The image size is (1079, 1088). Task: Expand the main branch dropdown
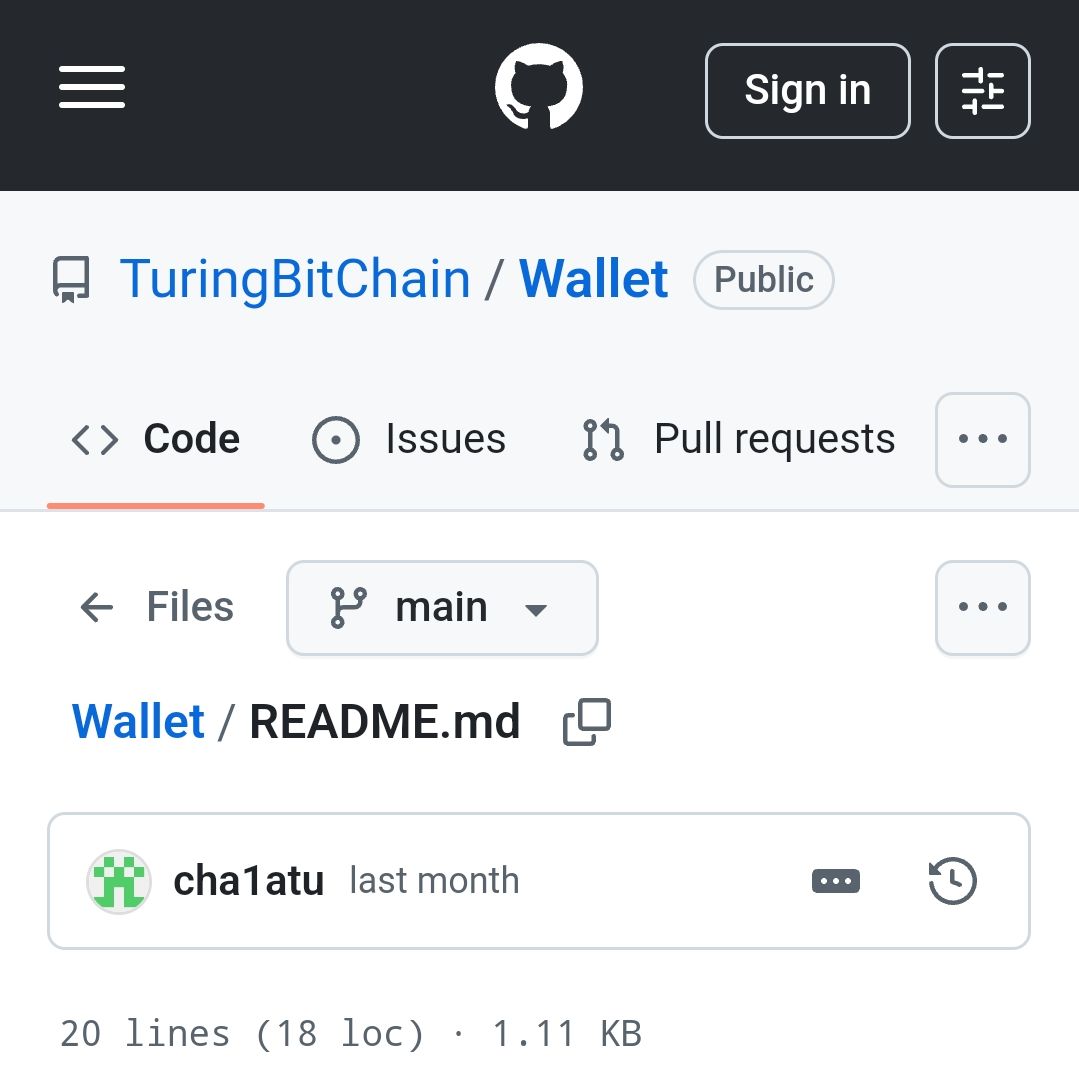pos(442,607)
